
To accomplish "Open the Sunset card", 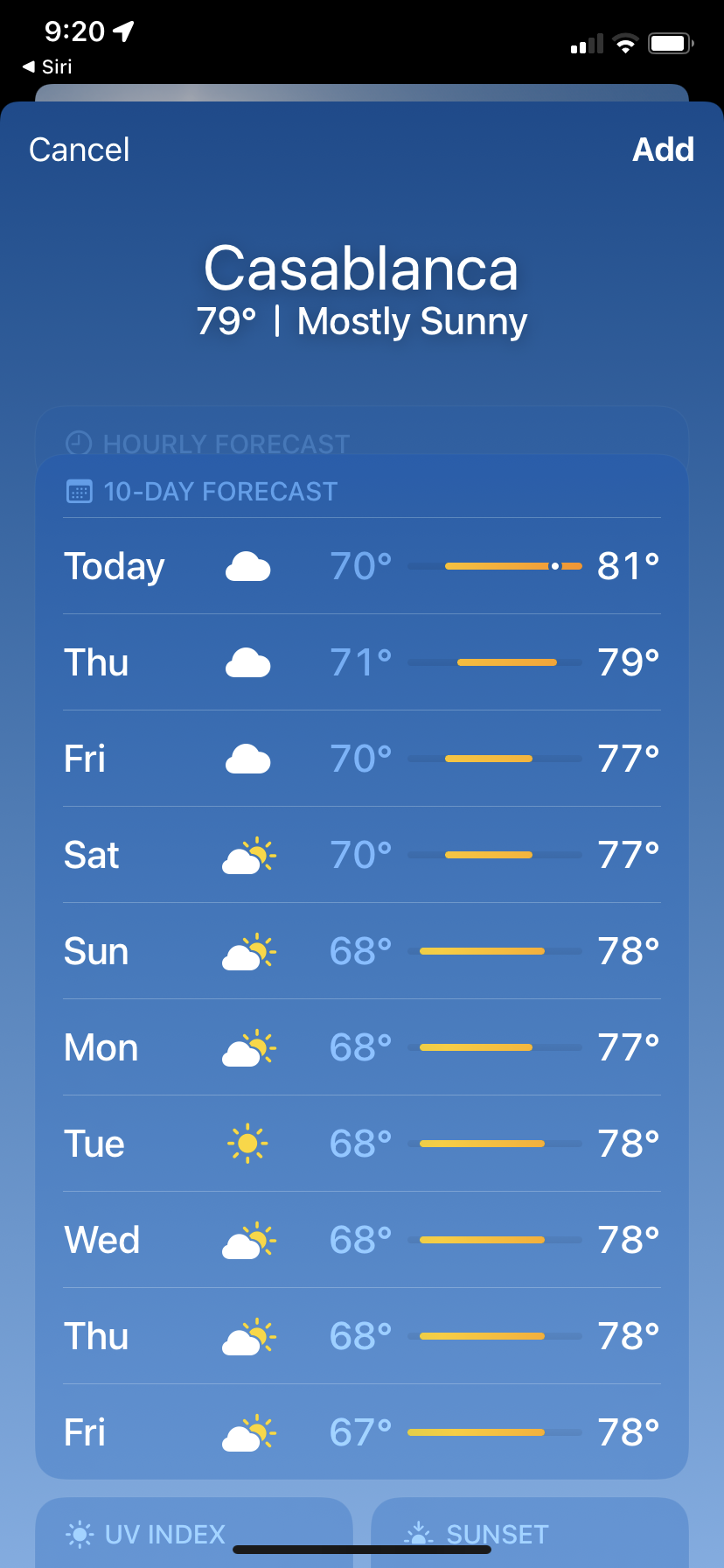I will [x=530, y=1532].
